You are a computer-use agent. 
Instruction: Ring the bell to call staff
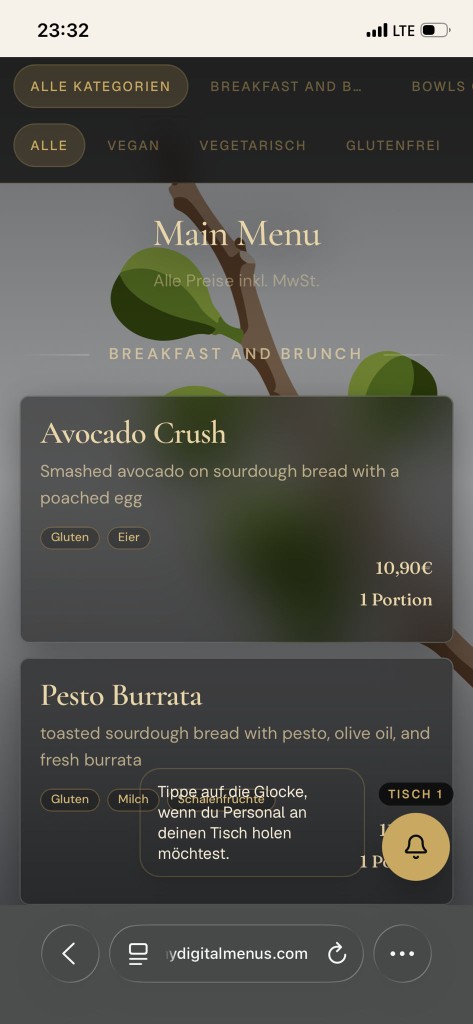click(416, 846)
